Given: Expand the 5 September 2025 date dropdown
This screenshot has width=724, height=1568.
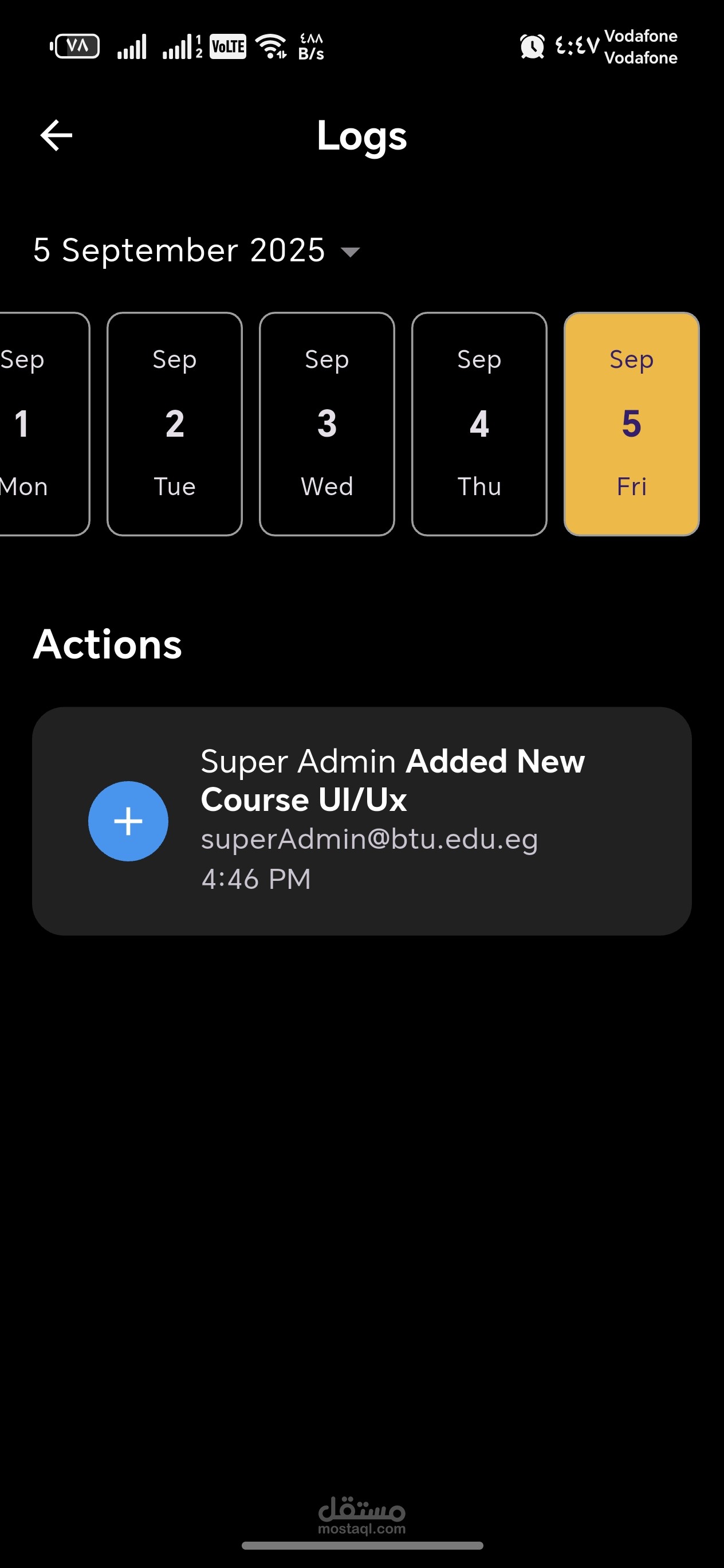Looking at the screenshot, I should point(197,250).
